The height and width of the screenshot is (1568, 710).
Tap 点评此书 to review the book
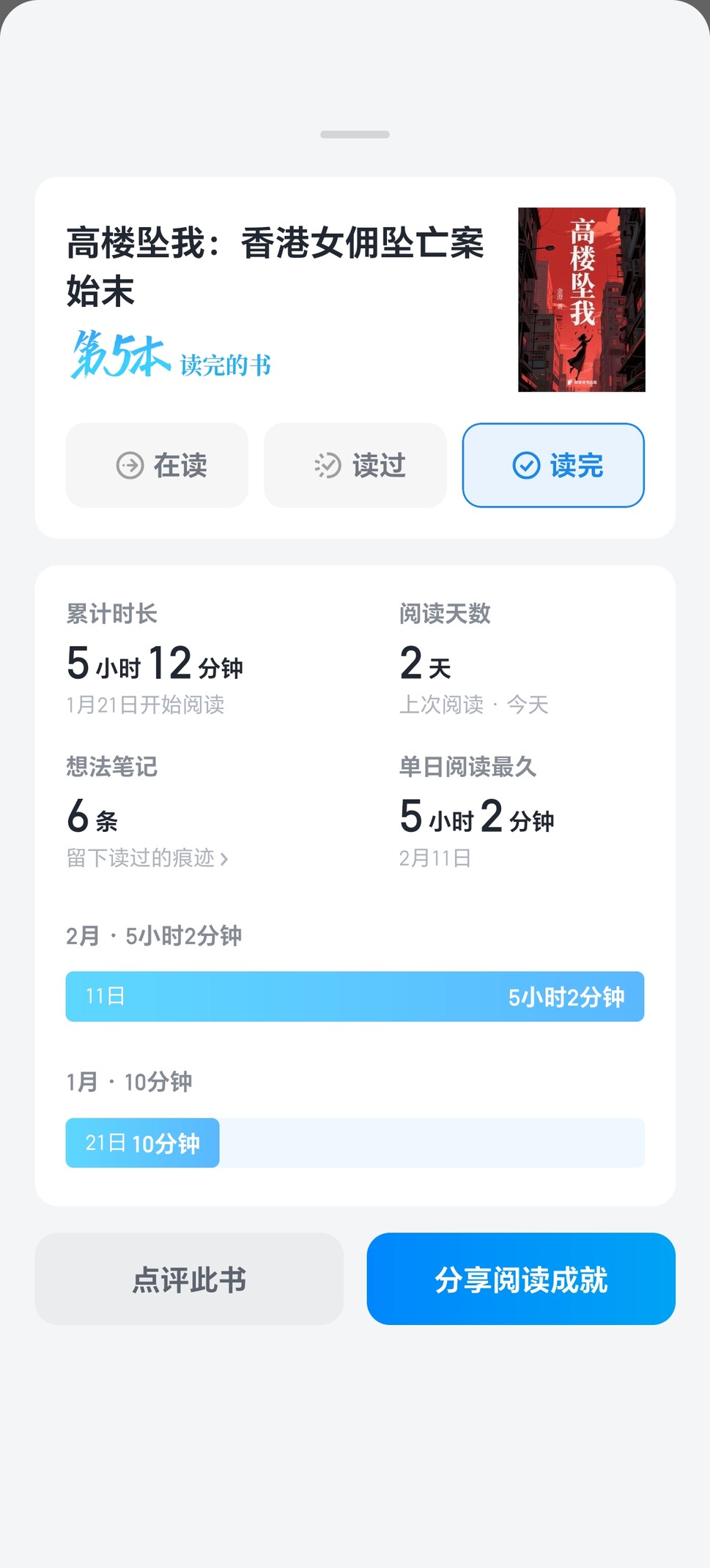[189, 1279]
